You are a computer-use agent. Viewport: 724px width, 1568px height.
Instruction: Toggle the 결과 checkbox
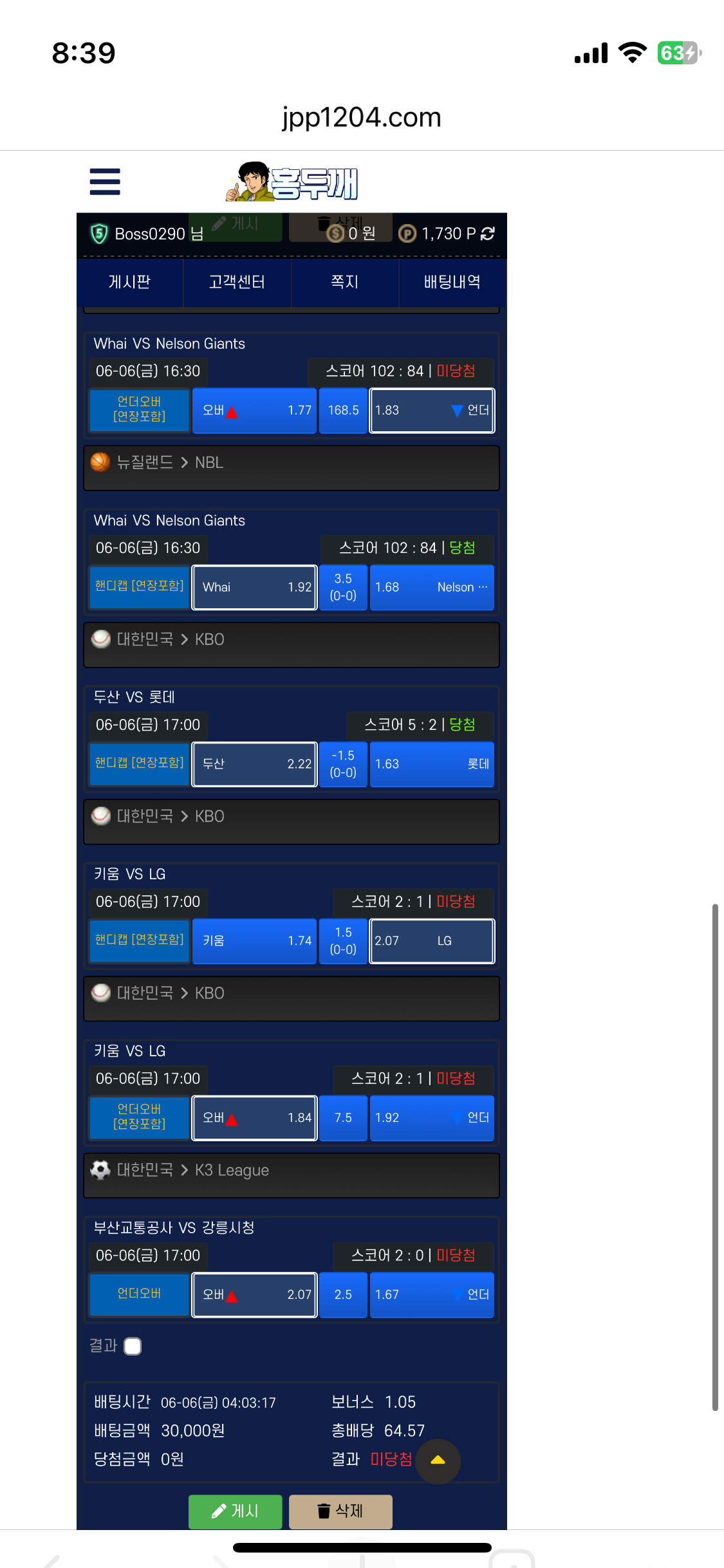(133, 1346)
